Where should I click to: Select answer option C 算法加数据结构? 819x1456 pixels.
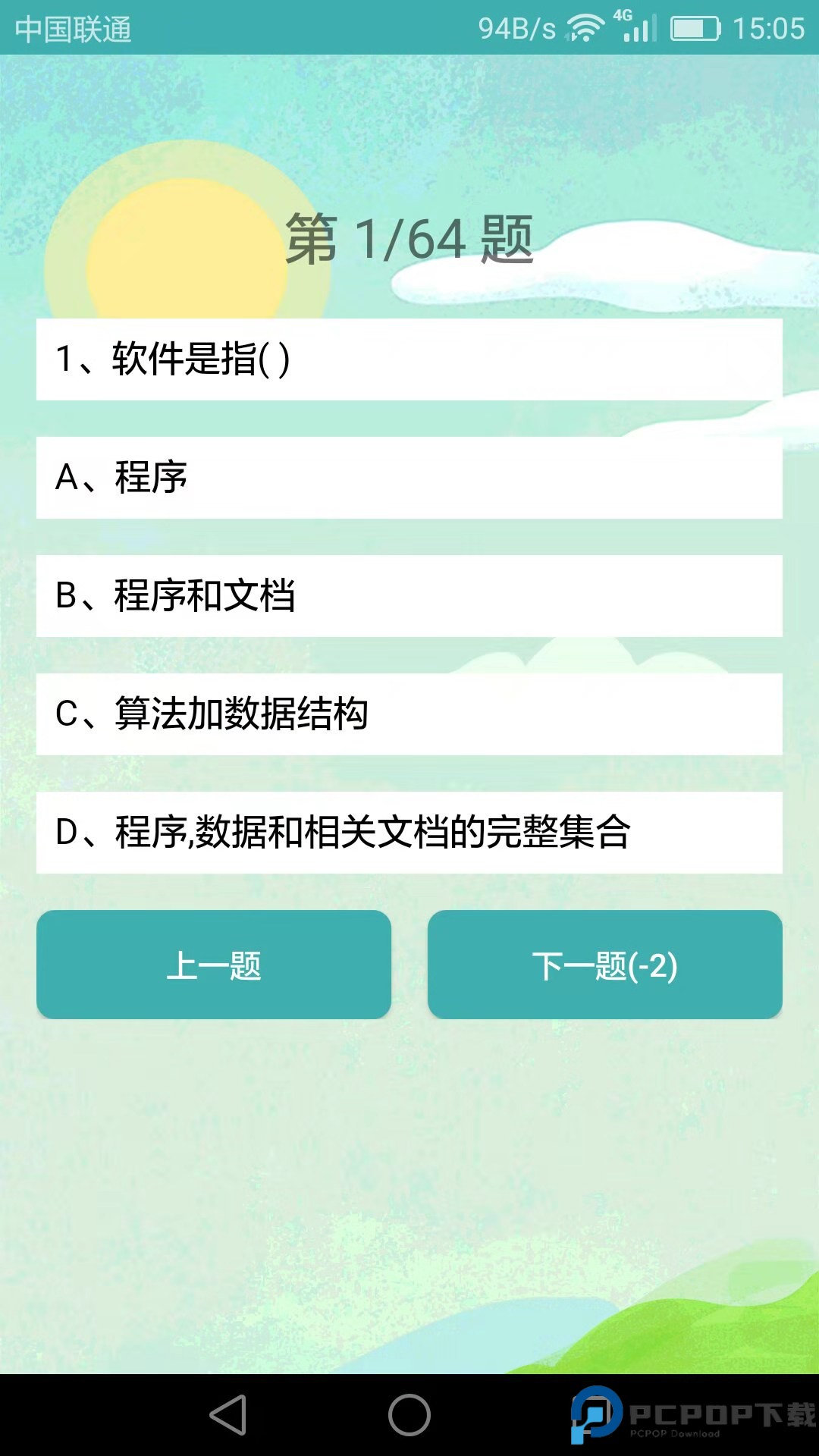click(409, 711)
